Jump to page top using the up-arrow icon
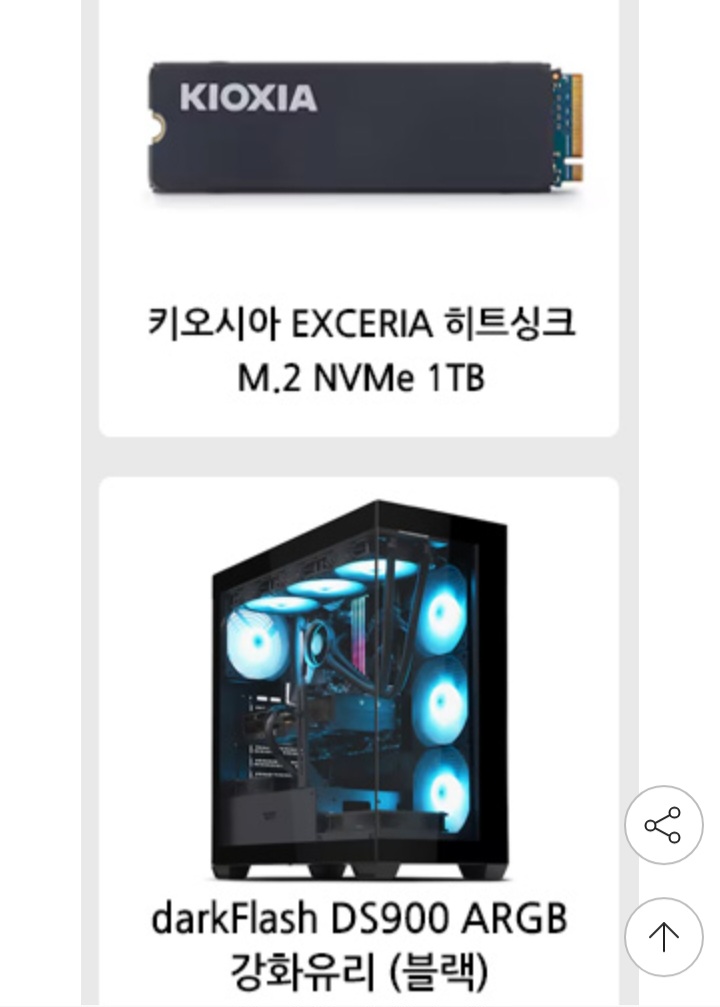This screenshot has width=720, height=1007. pyautogui.click(x=663, y=936)
